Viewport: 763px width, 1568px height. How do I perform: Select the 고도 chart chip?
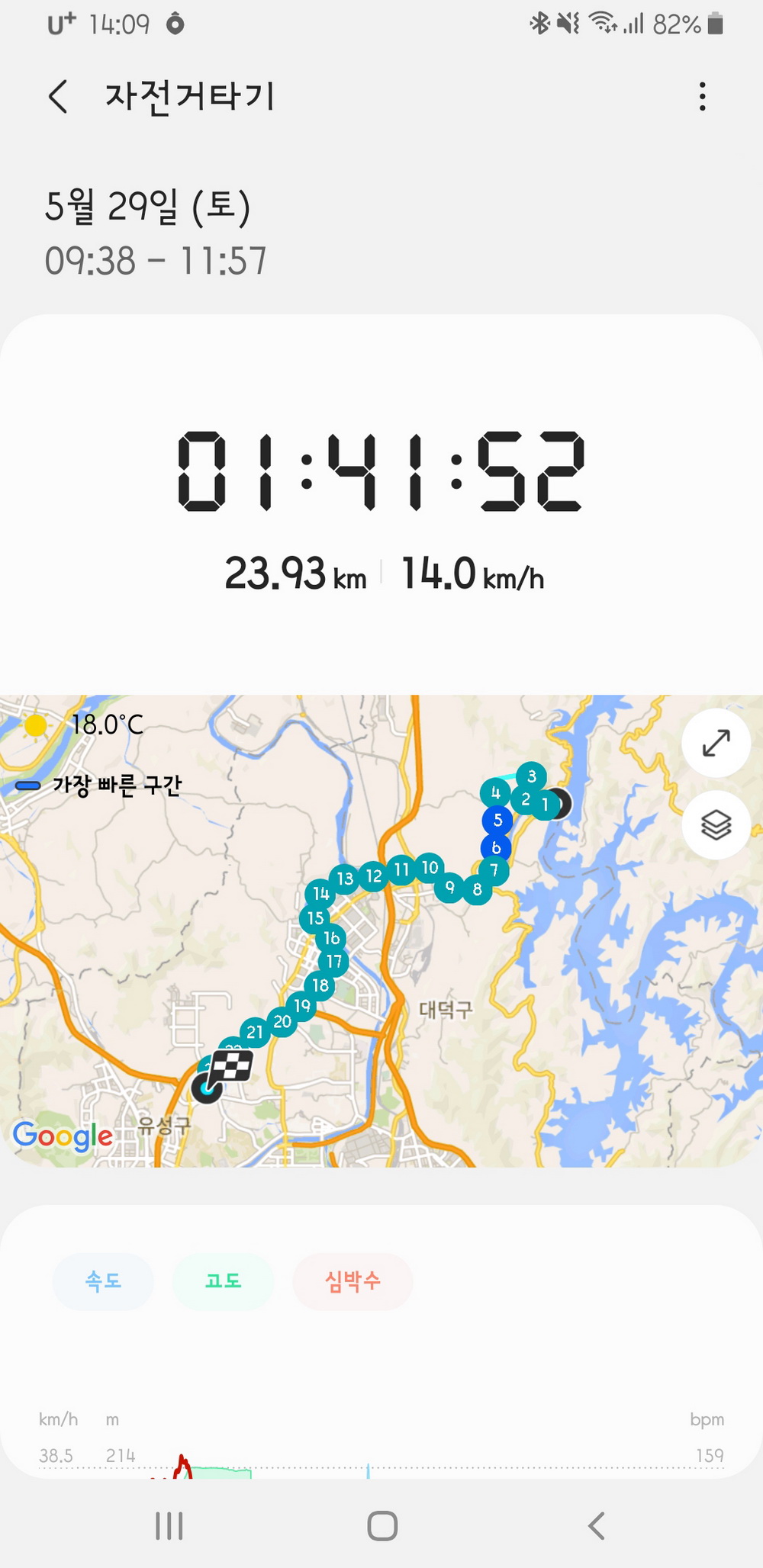[x=223, y=1281]
